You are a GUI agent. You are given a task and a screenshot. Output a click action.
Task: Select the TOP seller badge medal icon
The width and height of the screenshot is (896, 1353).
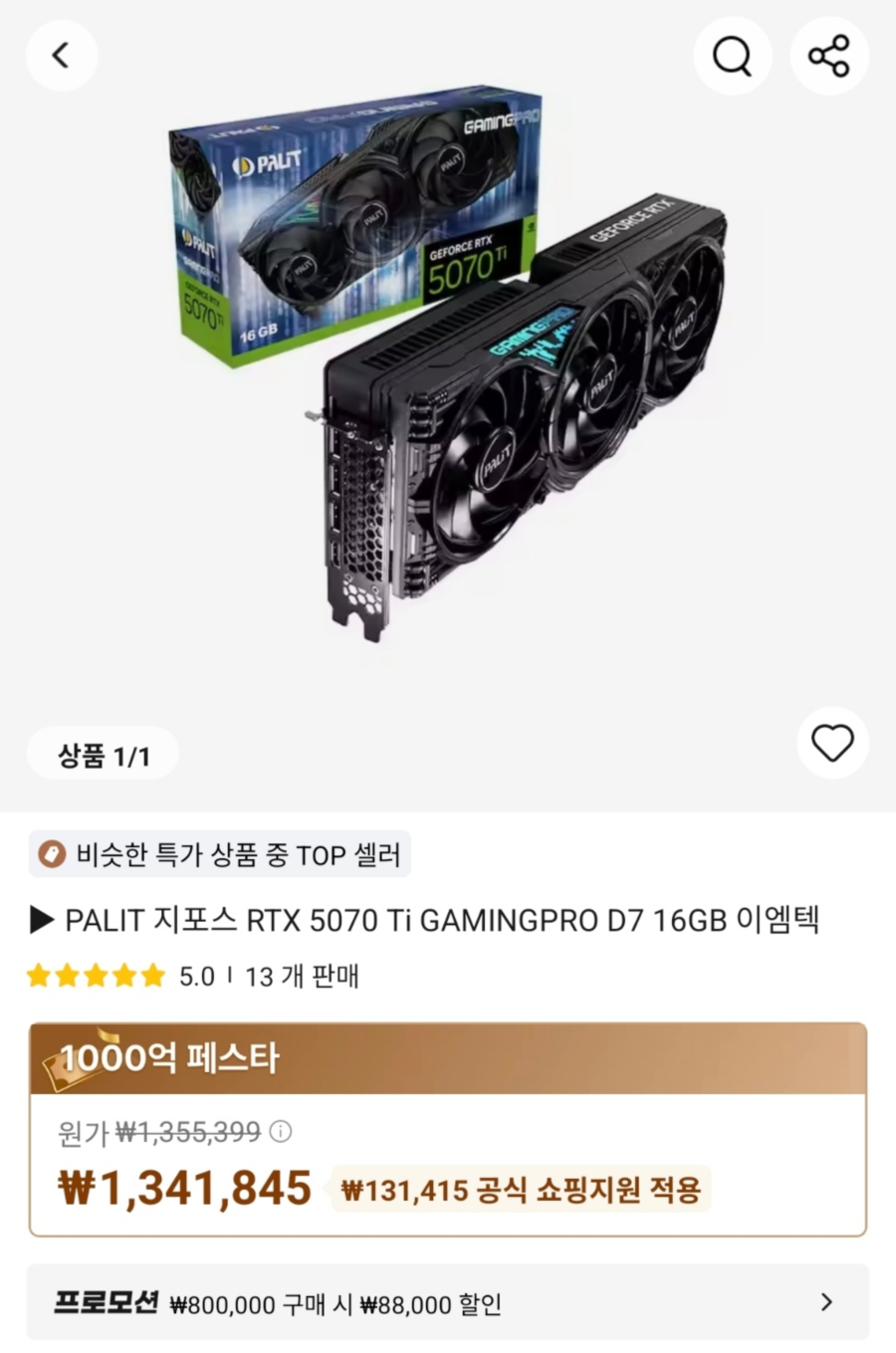point(52,854)
